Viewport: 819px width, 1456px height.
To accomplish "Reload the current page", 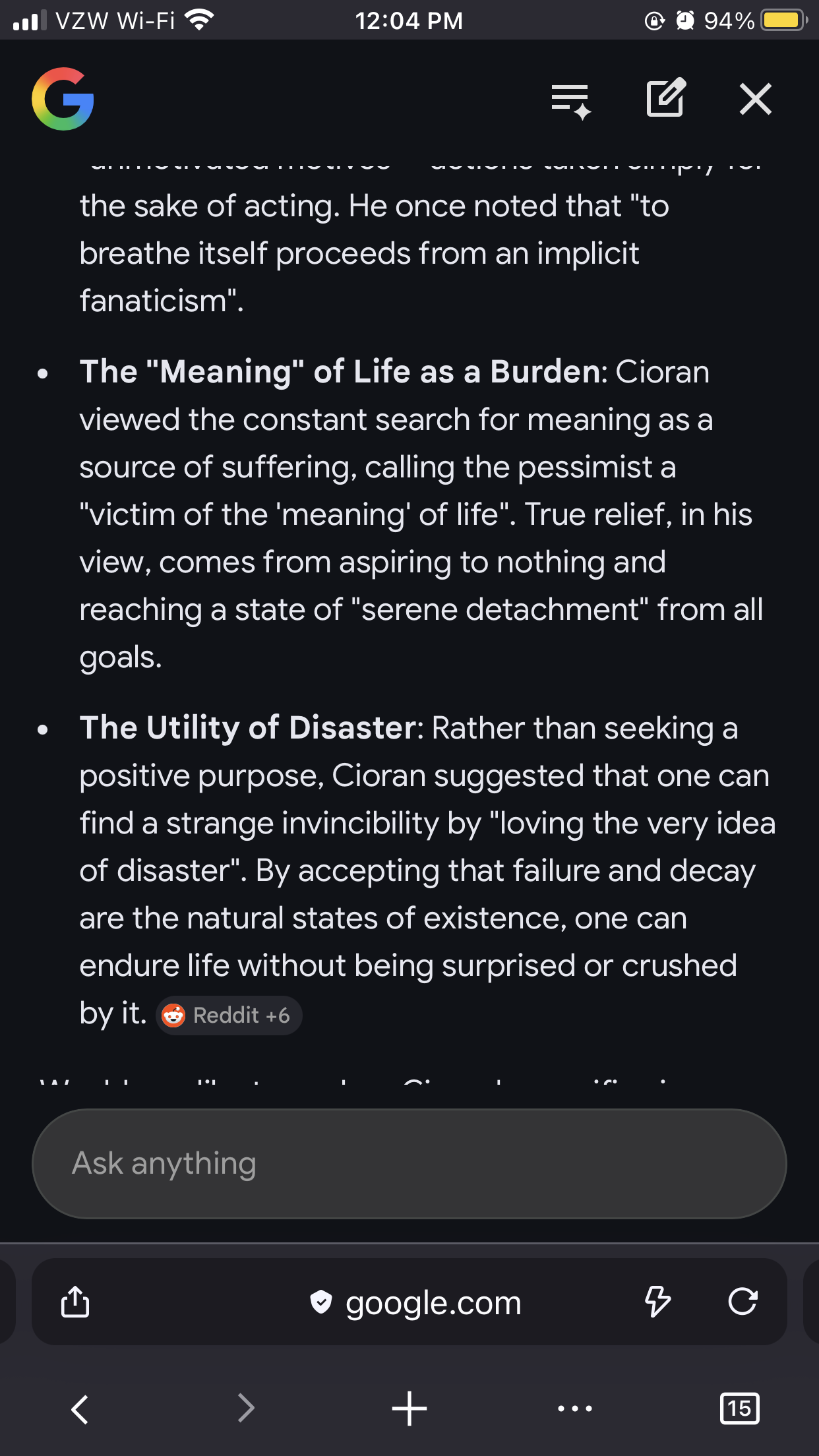I will (x=743, y=1302).
